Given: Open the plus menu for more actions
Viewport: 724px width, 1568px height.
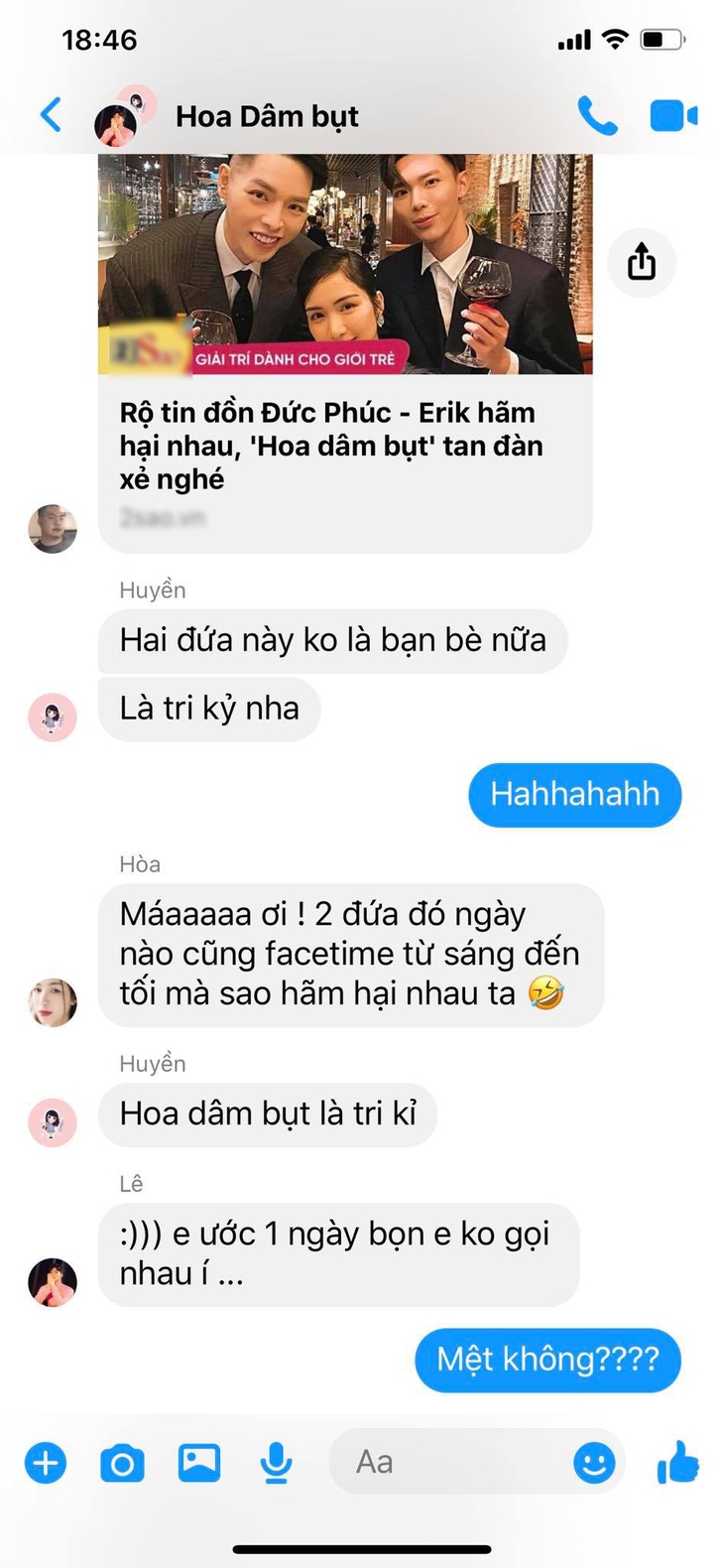Looking at the screenshot, I should click(x=45, y=1463).
